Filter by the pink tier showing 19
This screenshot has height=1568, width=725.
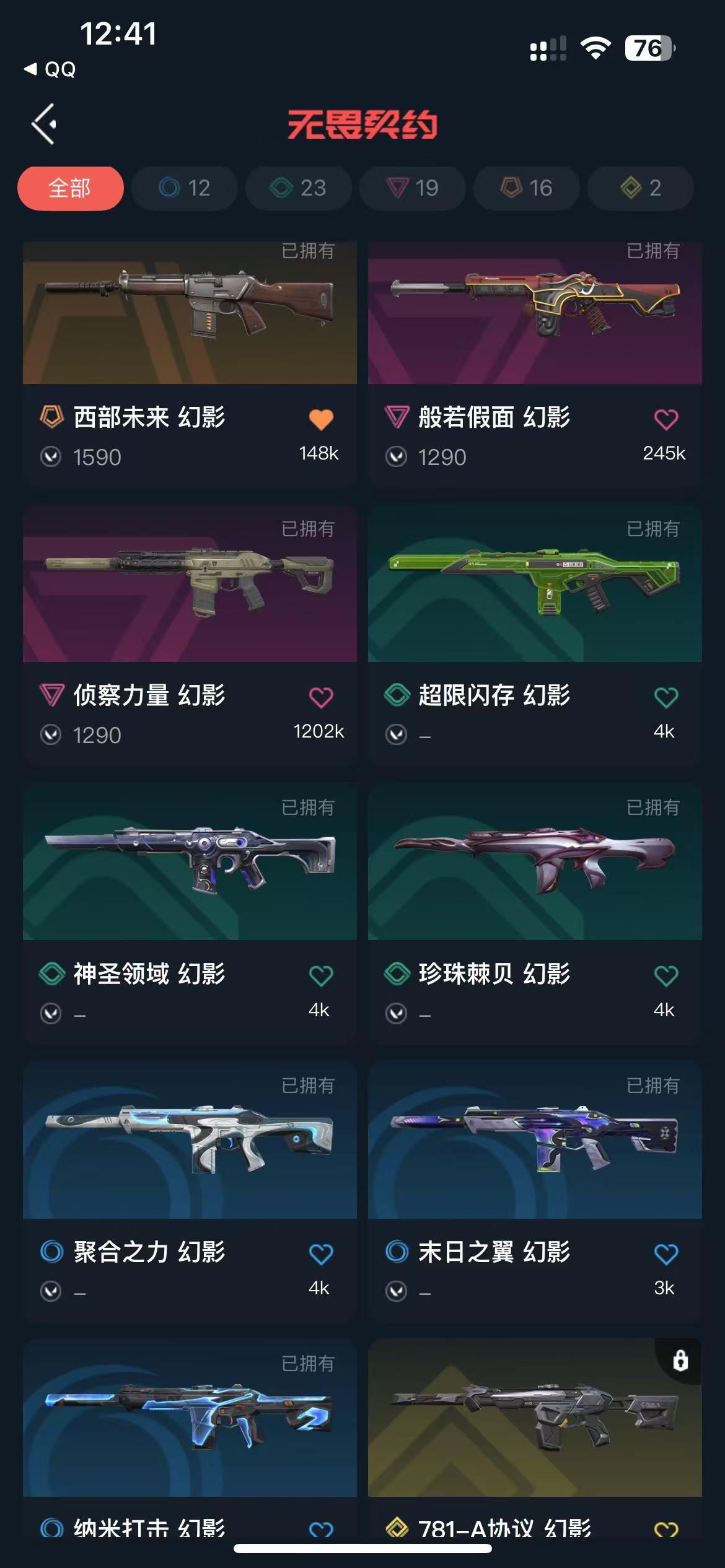click(412, 188)
